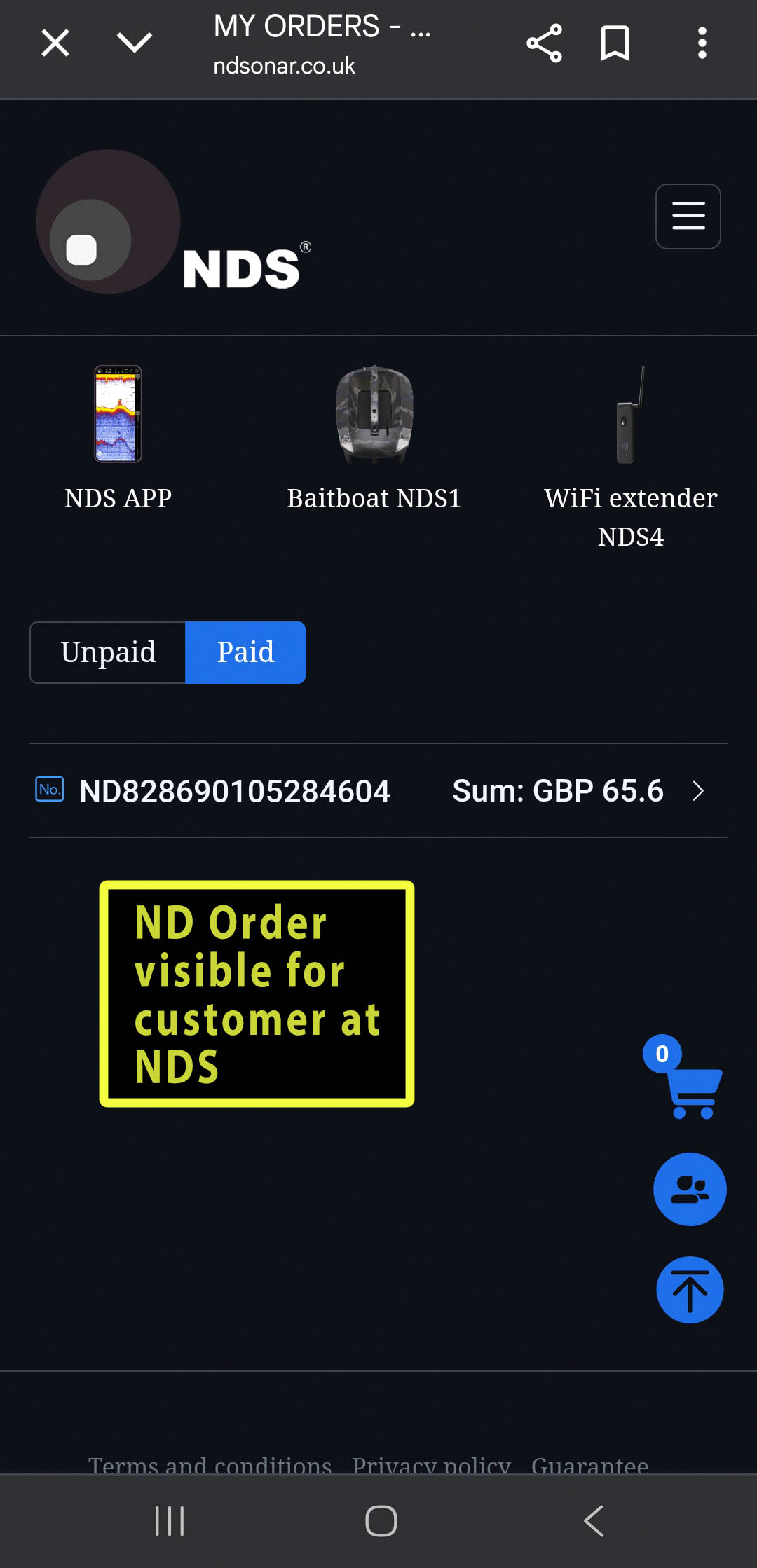Open WiFi extender NDS4 product
The image size is (757, 1568).
pos(630,455)
